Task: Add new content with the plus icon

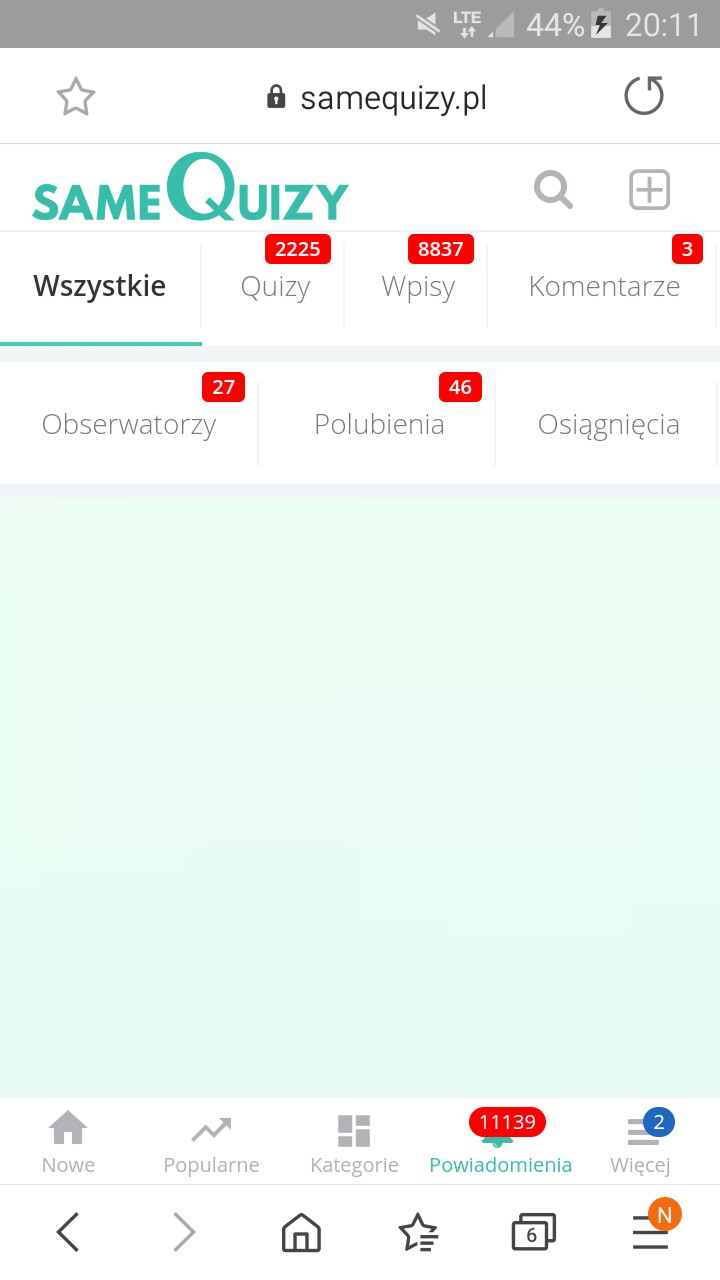Action: pyautogui.click(x=649, y=189)
